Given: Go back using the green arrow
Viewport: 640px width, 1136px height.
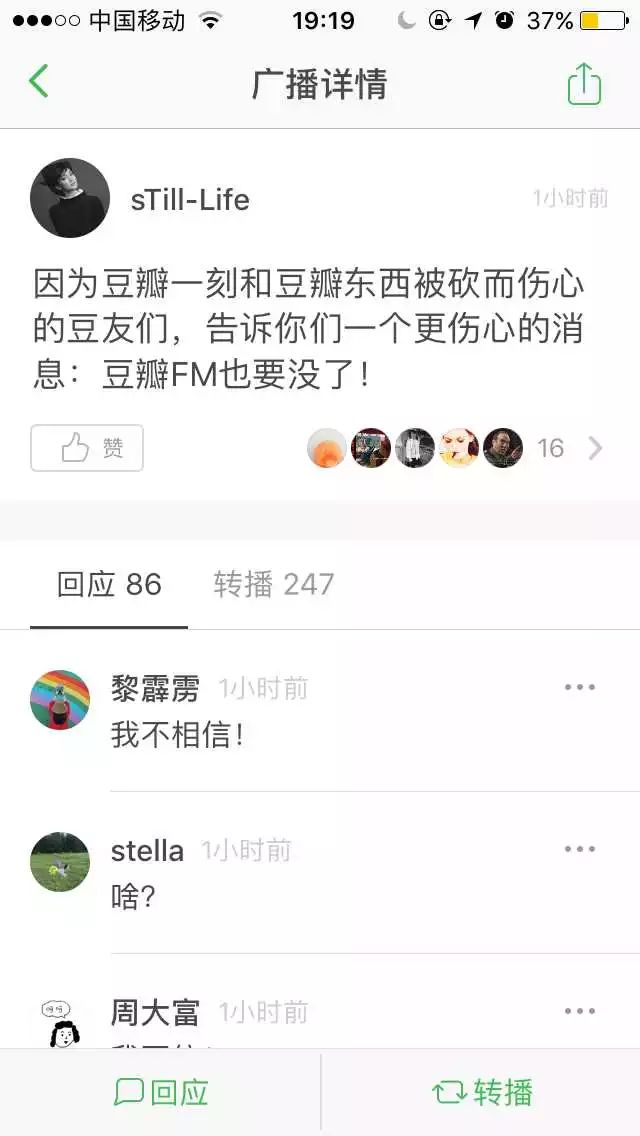Looking at the screenshot, I should click(x=39, y=81).
